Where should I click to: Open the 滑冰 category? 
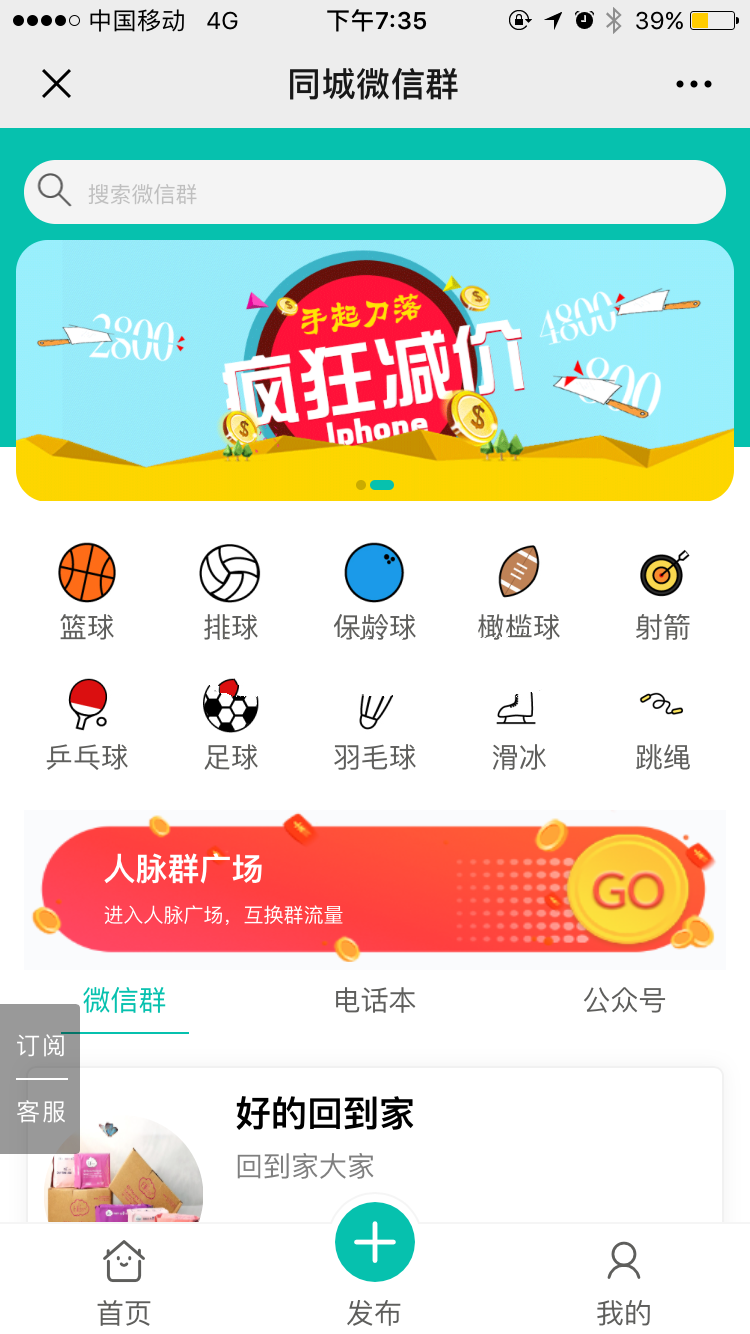518,722
